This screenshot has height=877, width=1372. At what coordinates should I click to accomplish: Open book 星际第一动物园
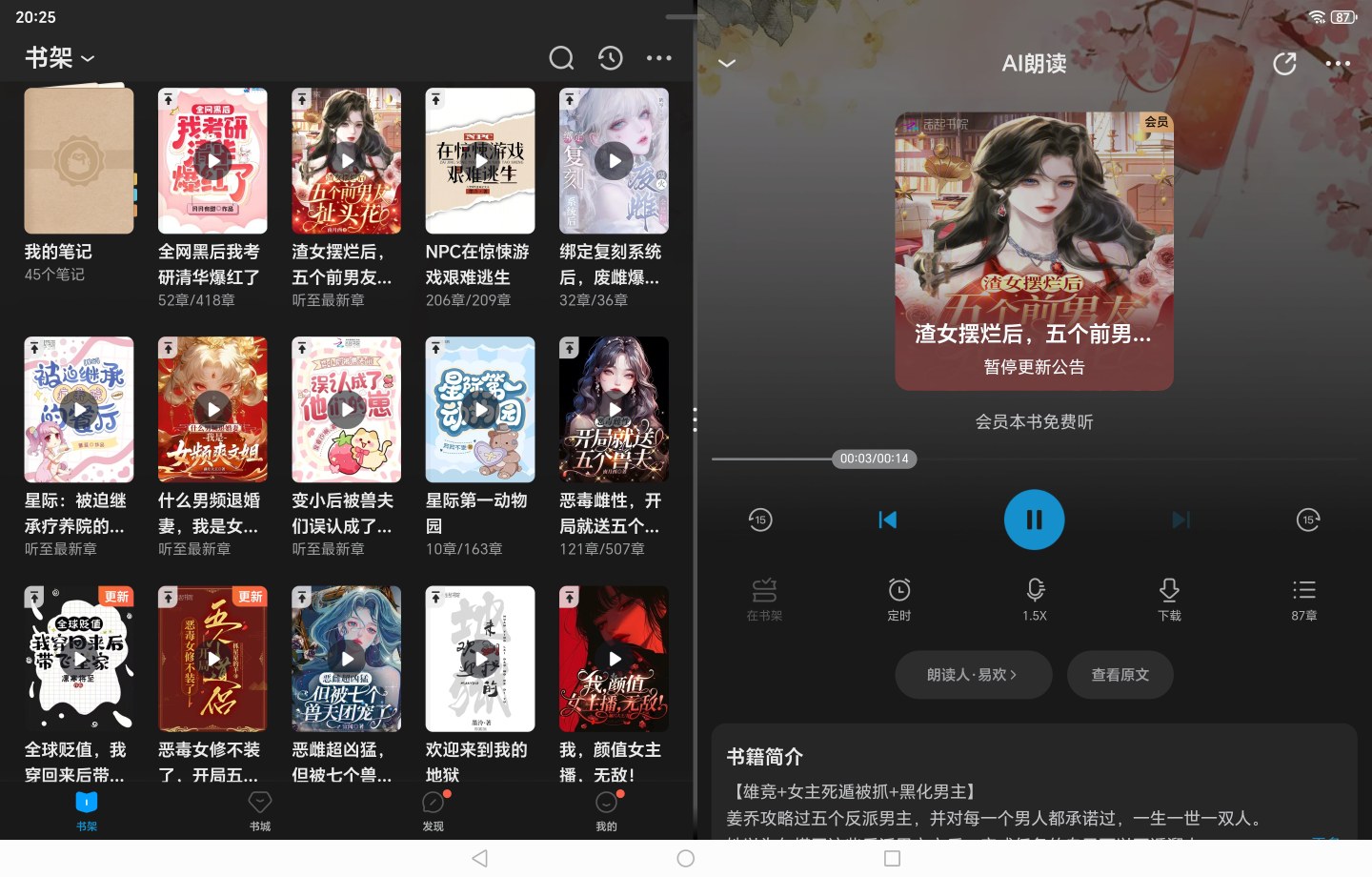point(480,410)
